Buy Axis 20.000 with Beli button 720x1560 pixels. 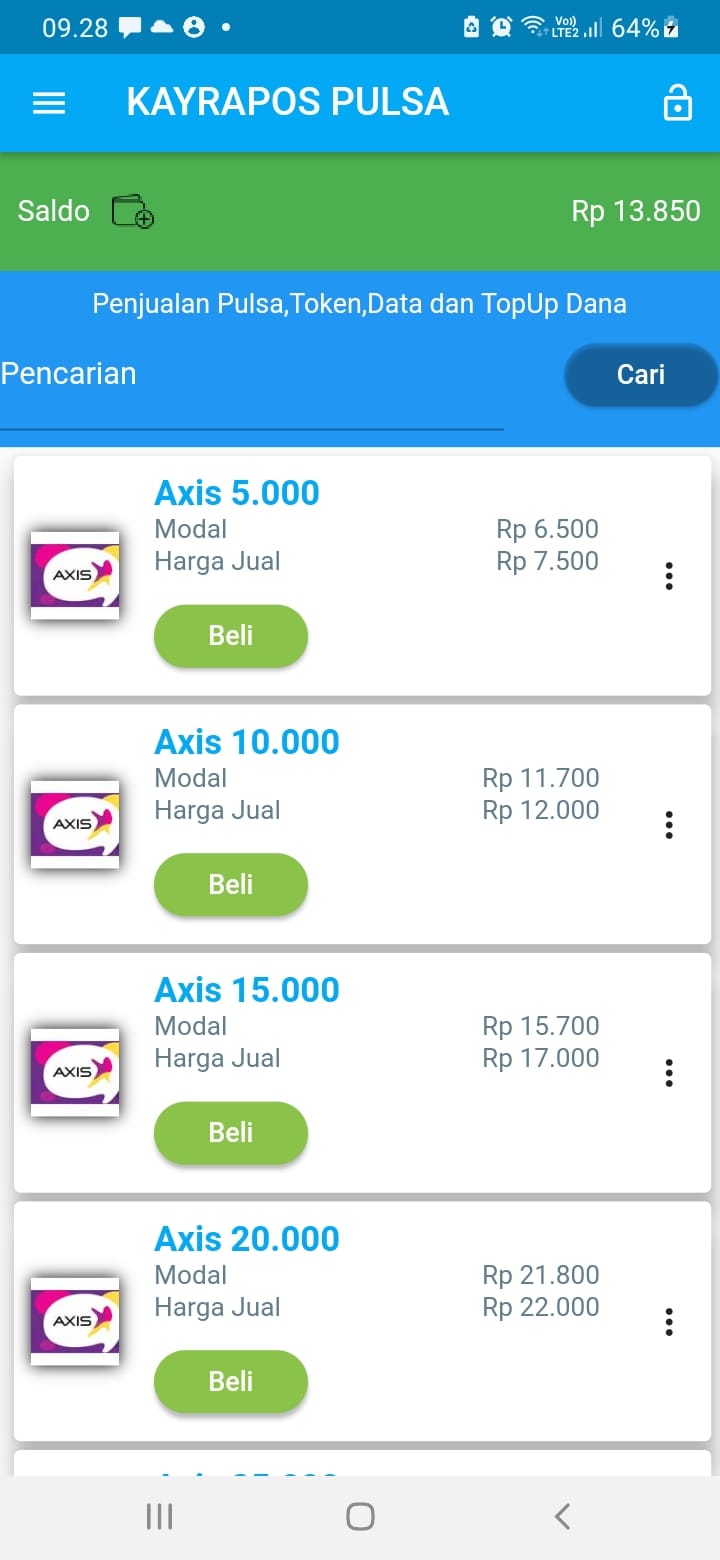231,1381
